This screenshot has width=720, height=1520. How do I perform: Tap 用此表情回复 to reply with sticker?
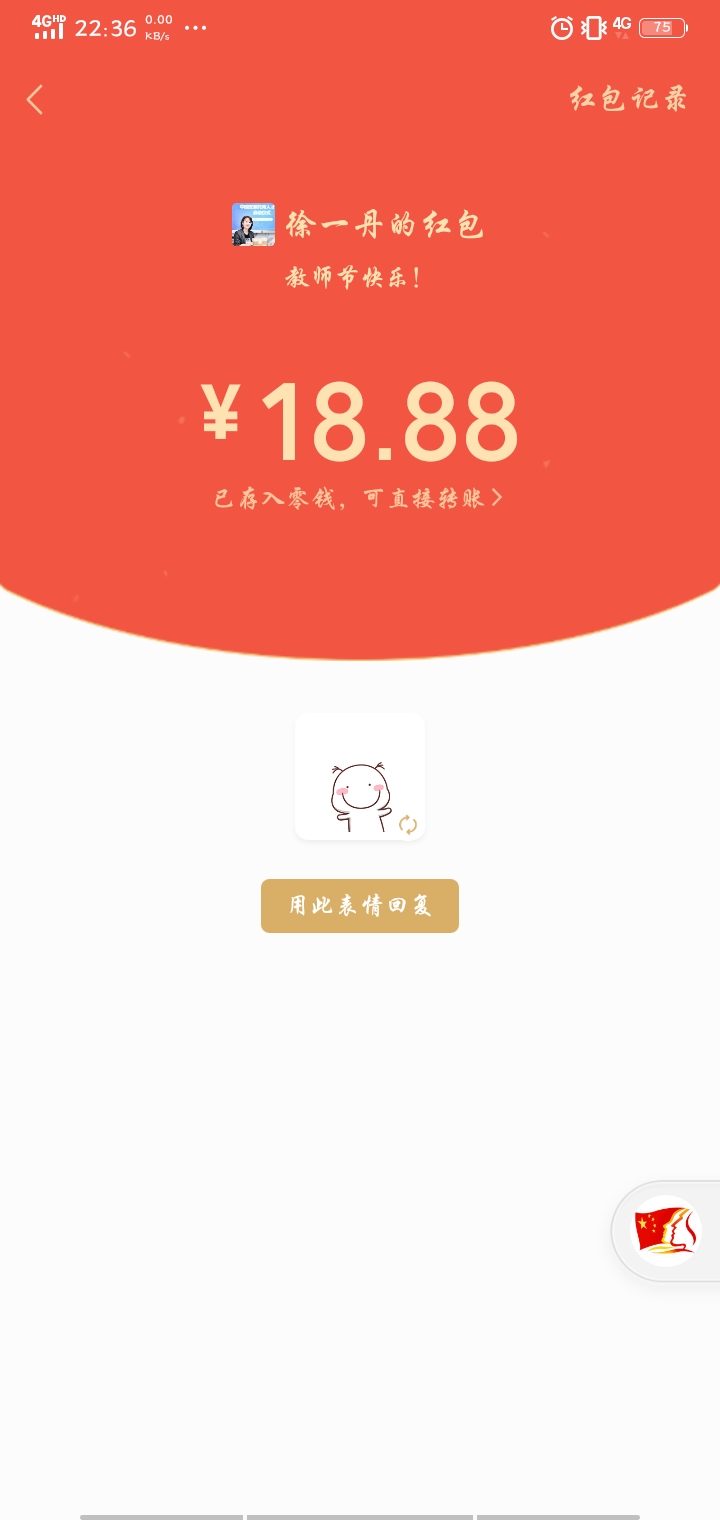(x=360, y=906)
